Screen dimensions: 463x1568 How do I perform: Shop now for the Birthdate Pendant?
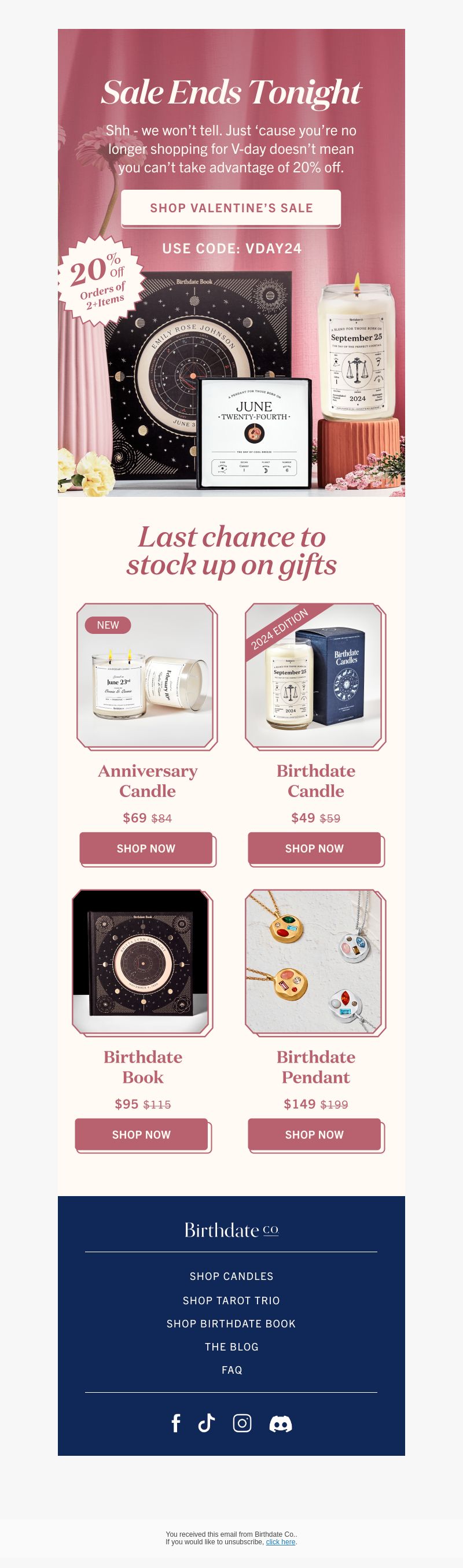click(x=314, y=1135)
